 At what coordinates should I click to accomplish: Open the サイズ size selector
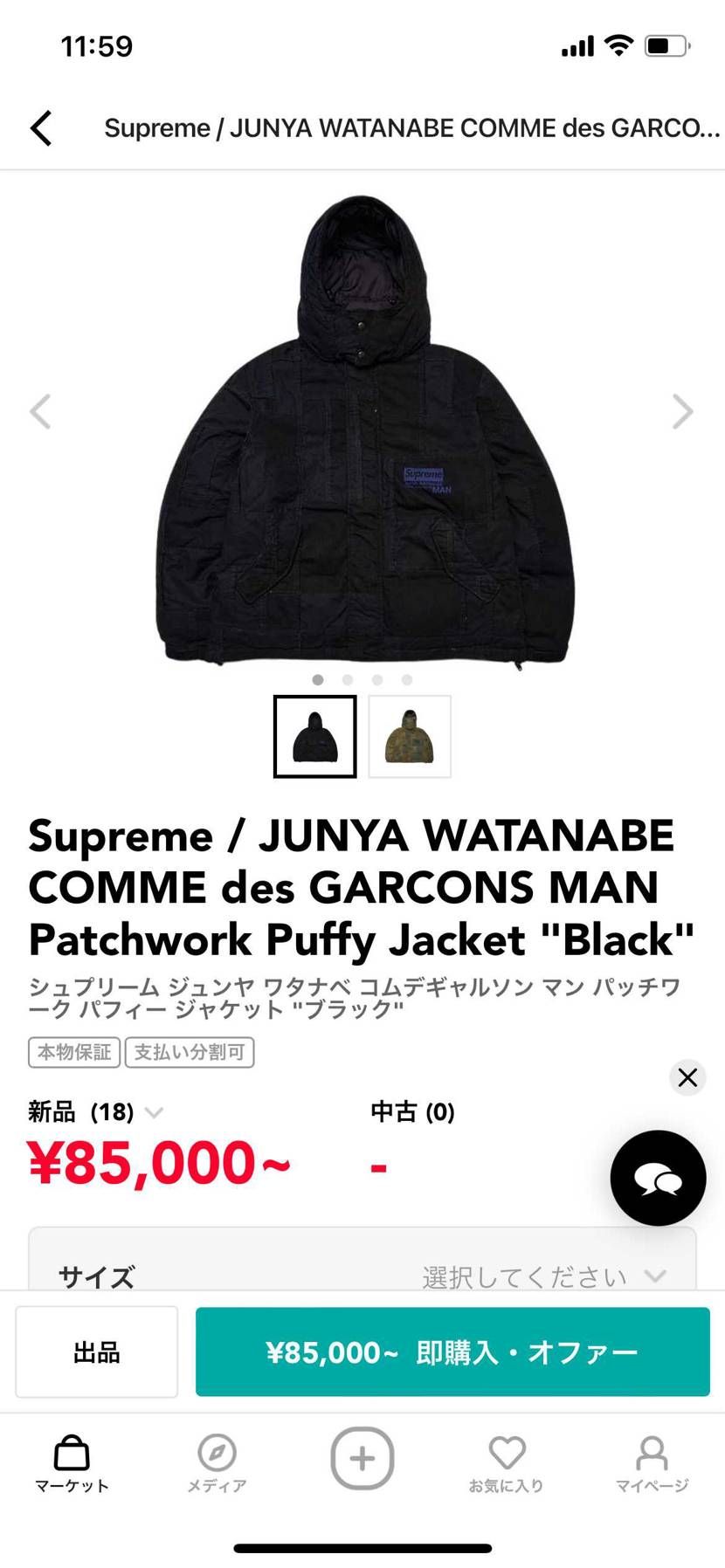click(362, 1276)
